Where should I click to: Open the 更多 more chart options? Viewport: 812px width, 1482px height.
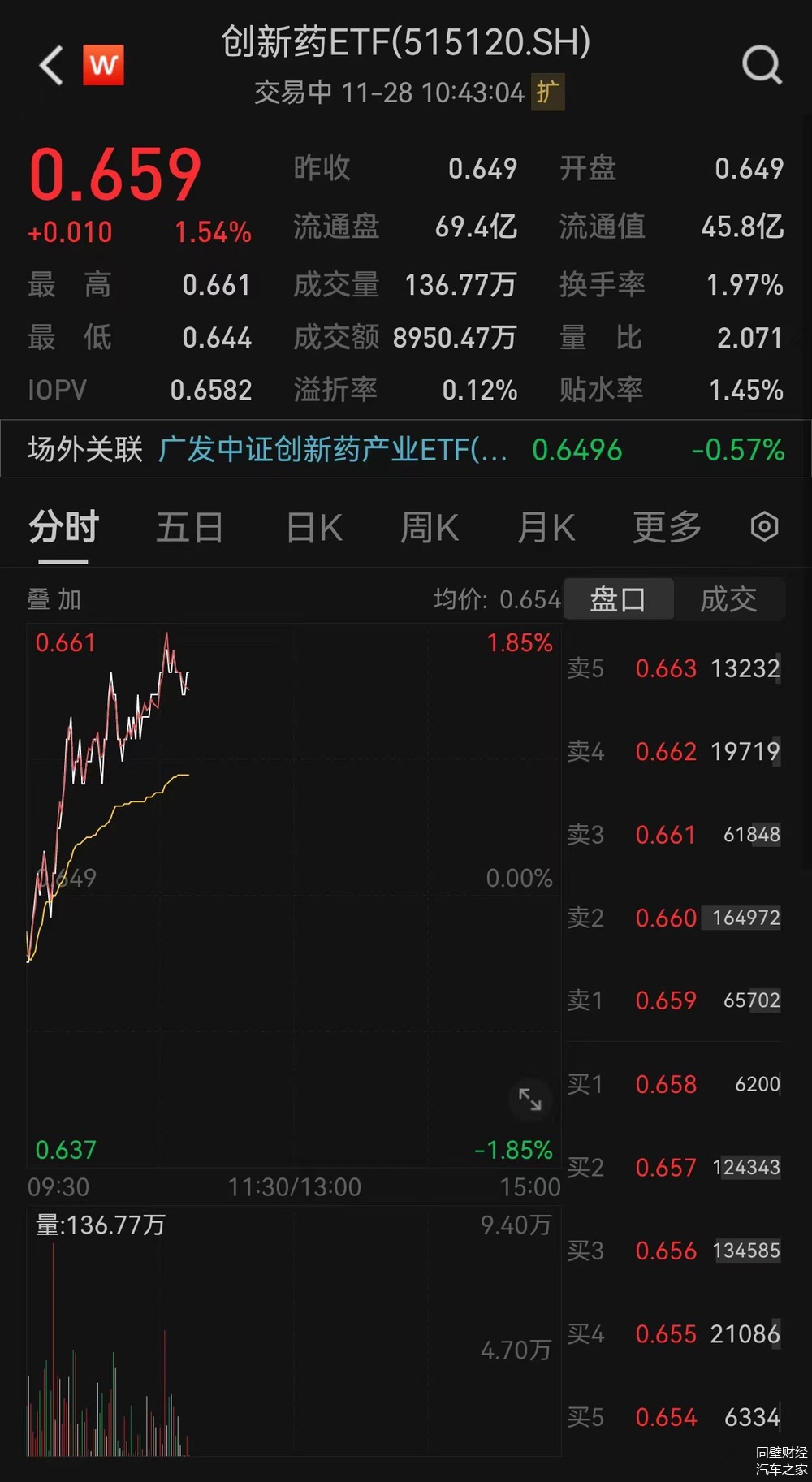click(665, 526)
